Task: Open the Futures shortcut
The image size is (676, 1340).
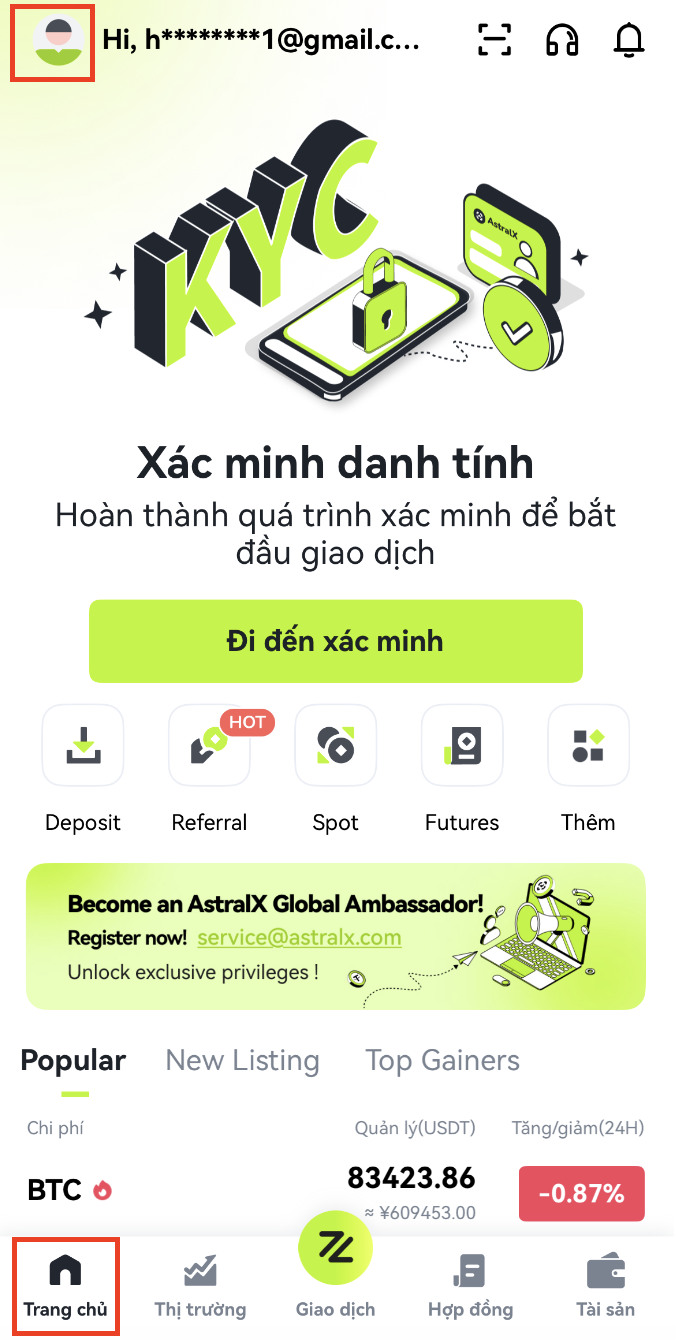Action: click(462, 746)
